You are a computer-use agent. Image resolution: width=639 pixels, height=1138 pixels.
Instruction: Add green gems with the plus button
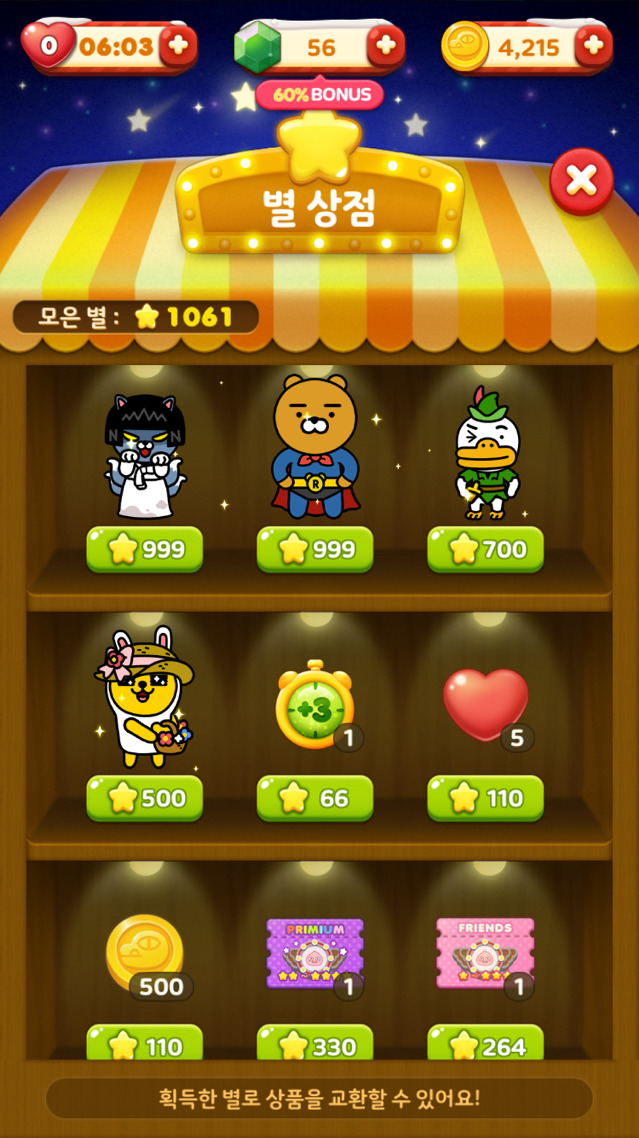385,45
